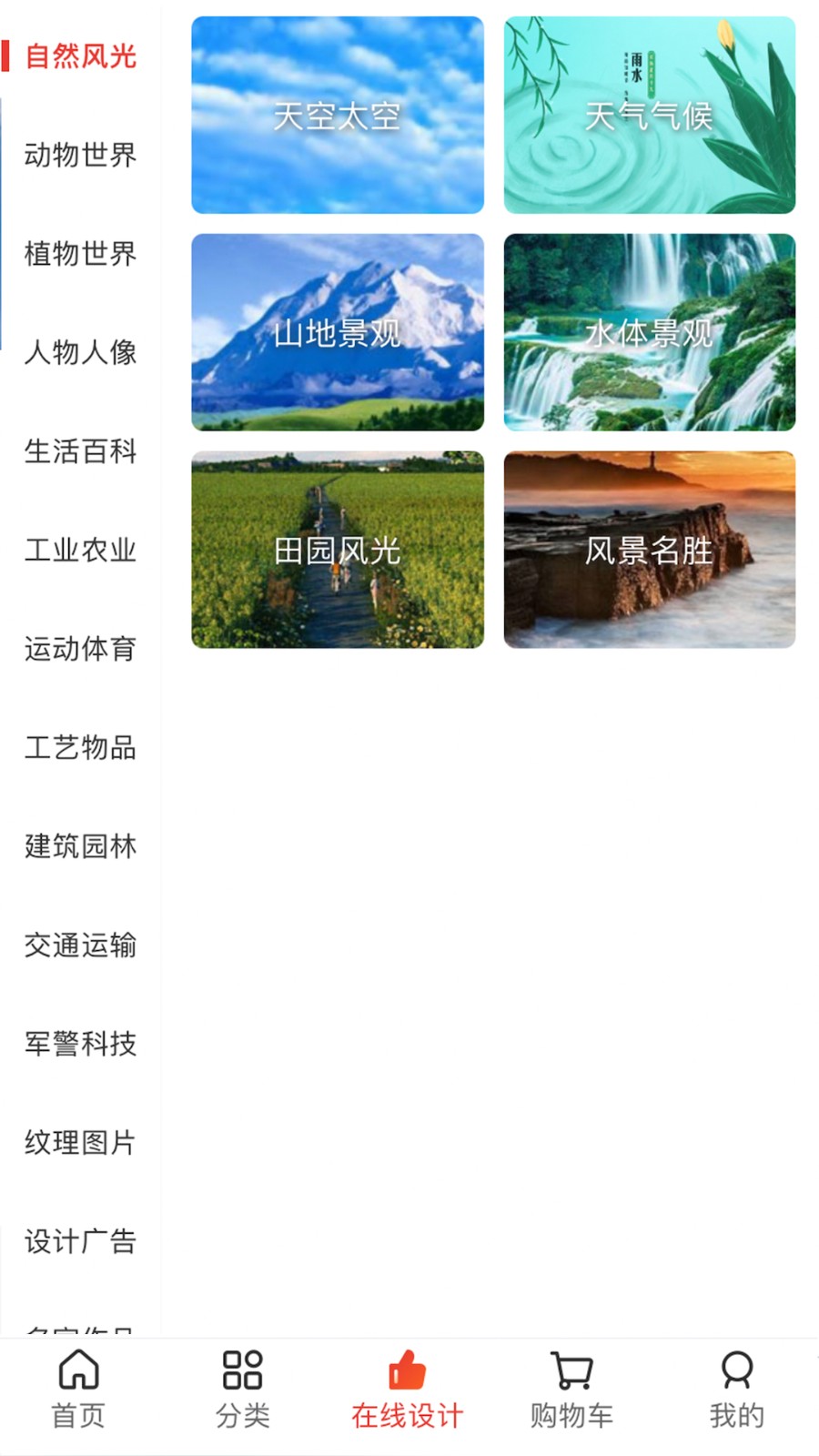Select the 纹理图片 category link

(81, 1143)
